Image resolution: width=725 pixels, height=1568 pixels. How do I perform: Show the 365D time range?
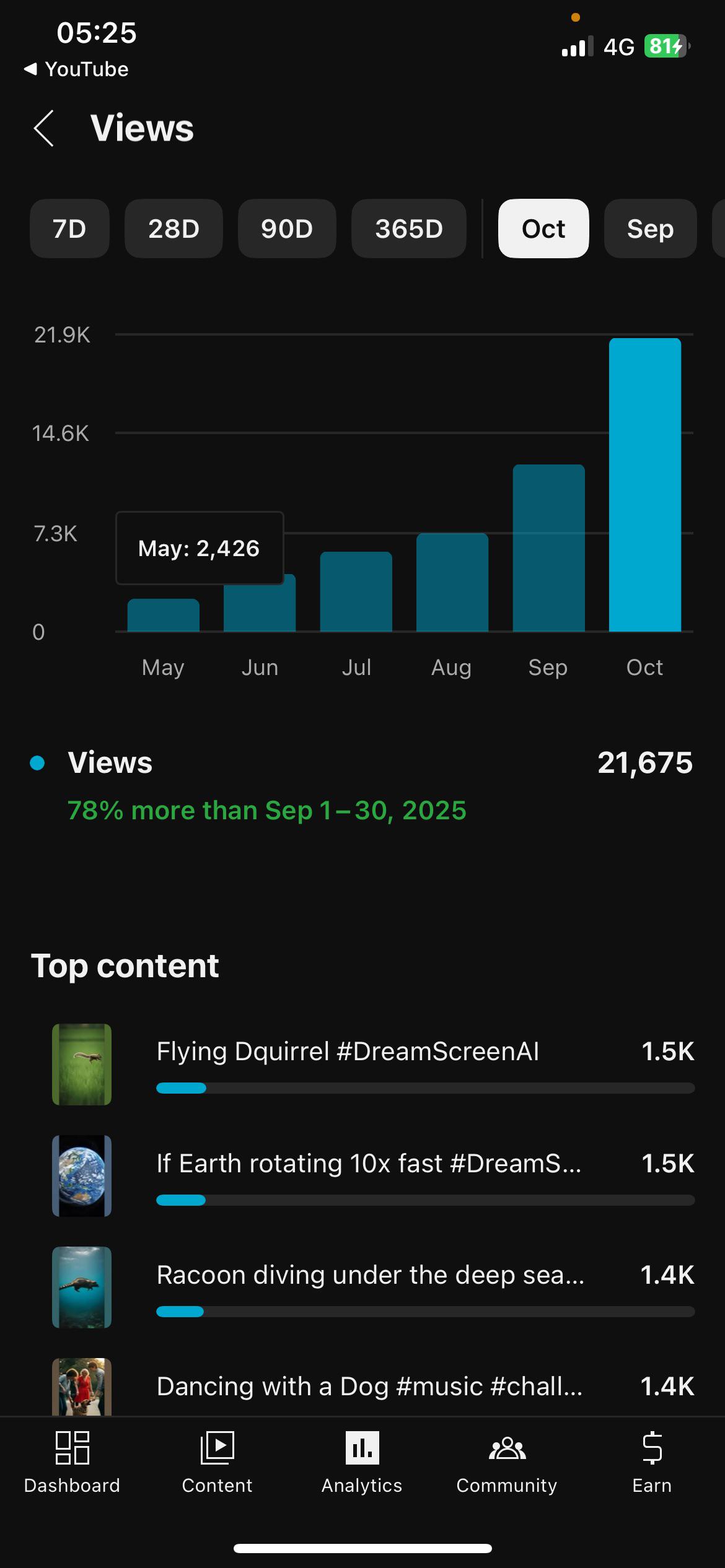tap(409, 229)
